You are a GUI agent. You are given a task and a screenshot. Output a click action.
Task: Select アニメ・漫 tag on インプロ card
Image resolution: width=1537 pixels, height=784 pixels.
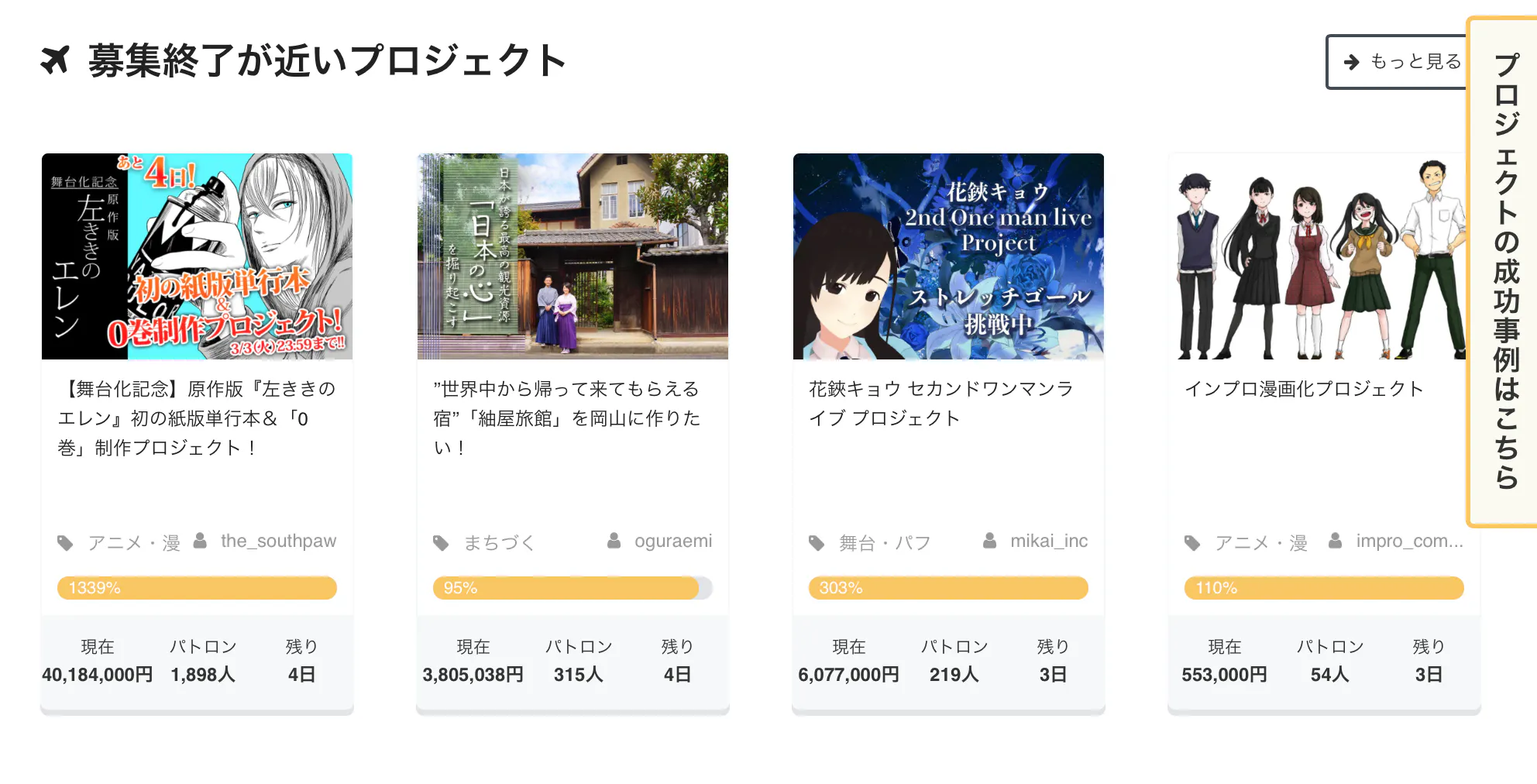coord(1260,543)
